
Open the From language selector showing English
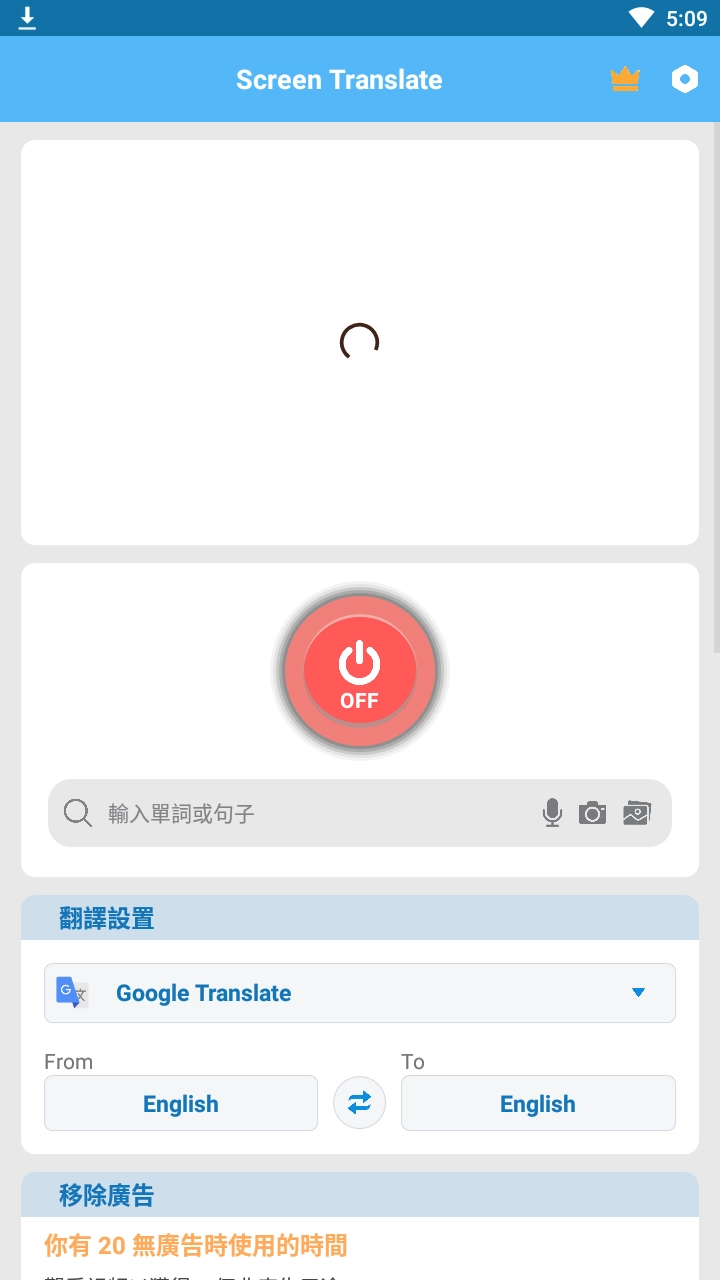click(180, 1103)
